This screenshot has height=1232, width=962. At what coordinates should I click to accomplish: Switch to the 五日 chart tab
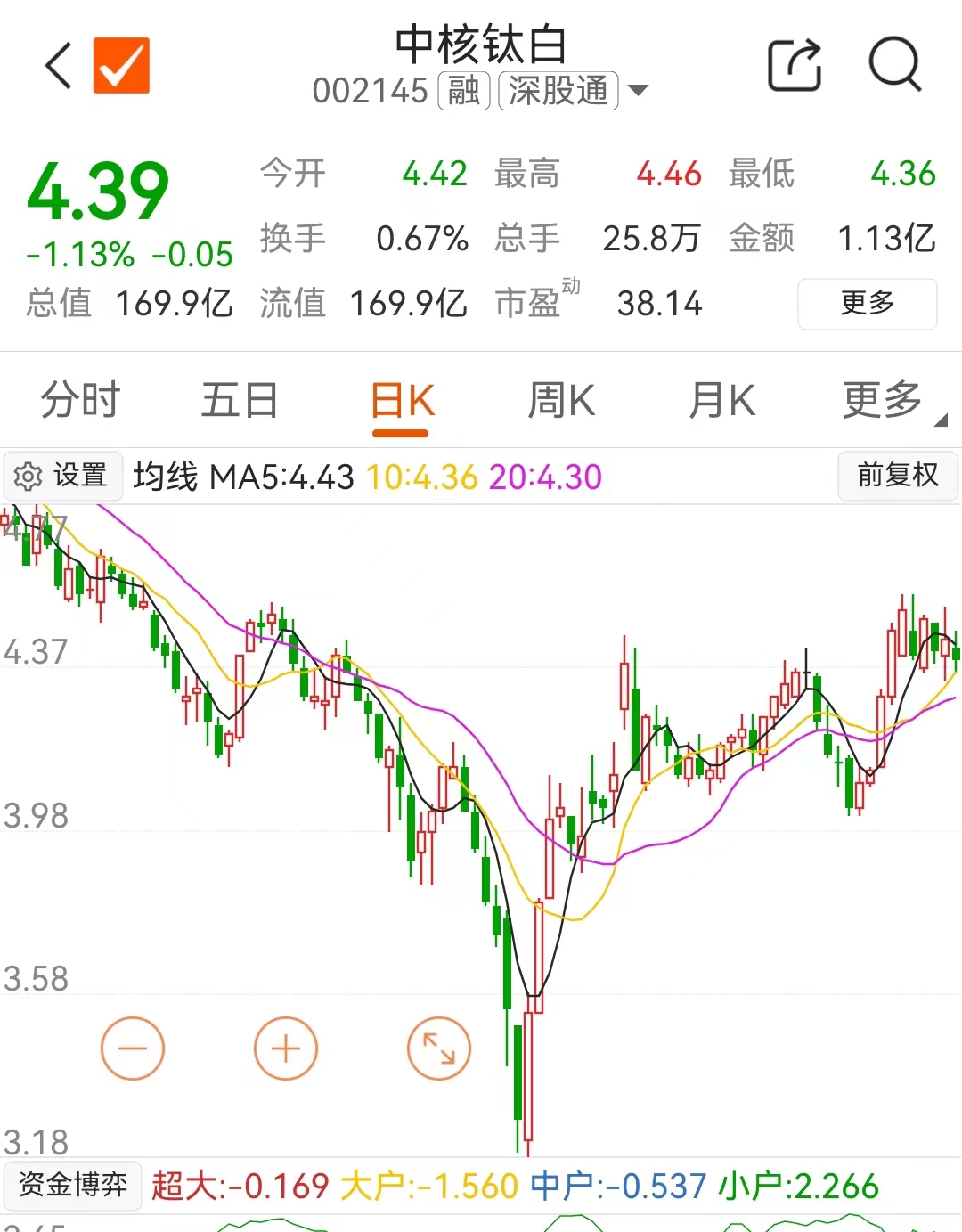pyautogui.click(x=240, y=400)
